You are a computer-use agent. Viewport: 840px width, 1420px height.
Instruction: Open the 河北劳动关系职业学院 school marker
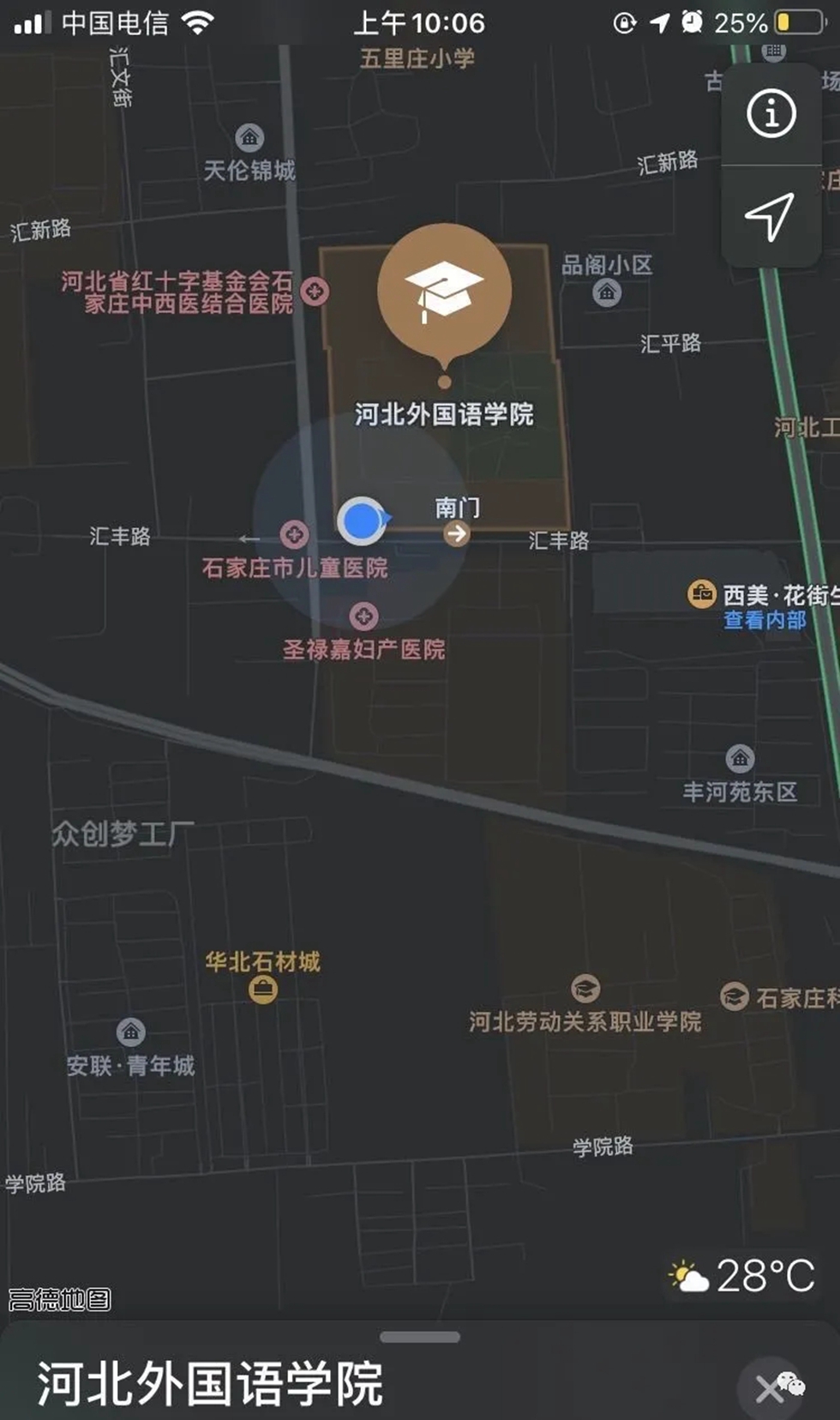pos(585,989)
